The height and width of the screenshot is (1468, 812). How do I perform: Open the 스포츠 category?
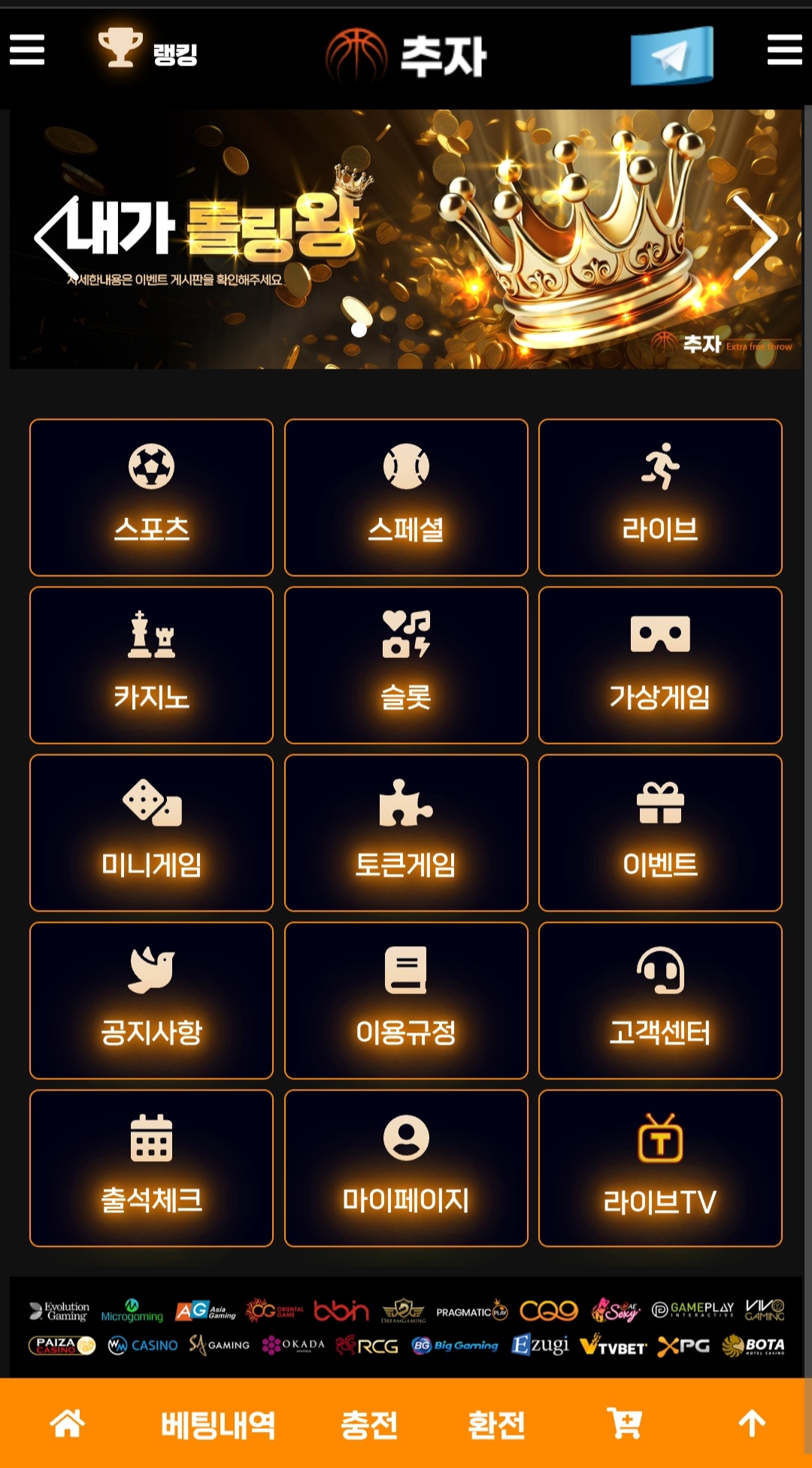[151, 497]
